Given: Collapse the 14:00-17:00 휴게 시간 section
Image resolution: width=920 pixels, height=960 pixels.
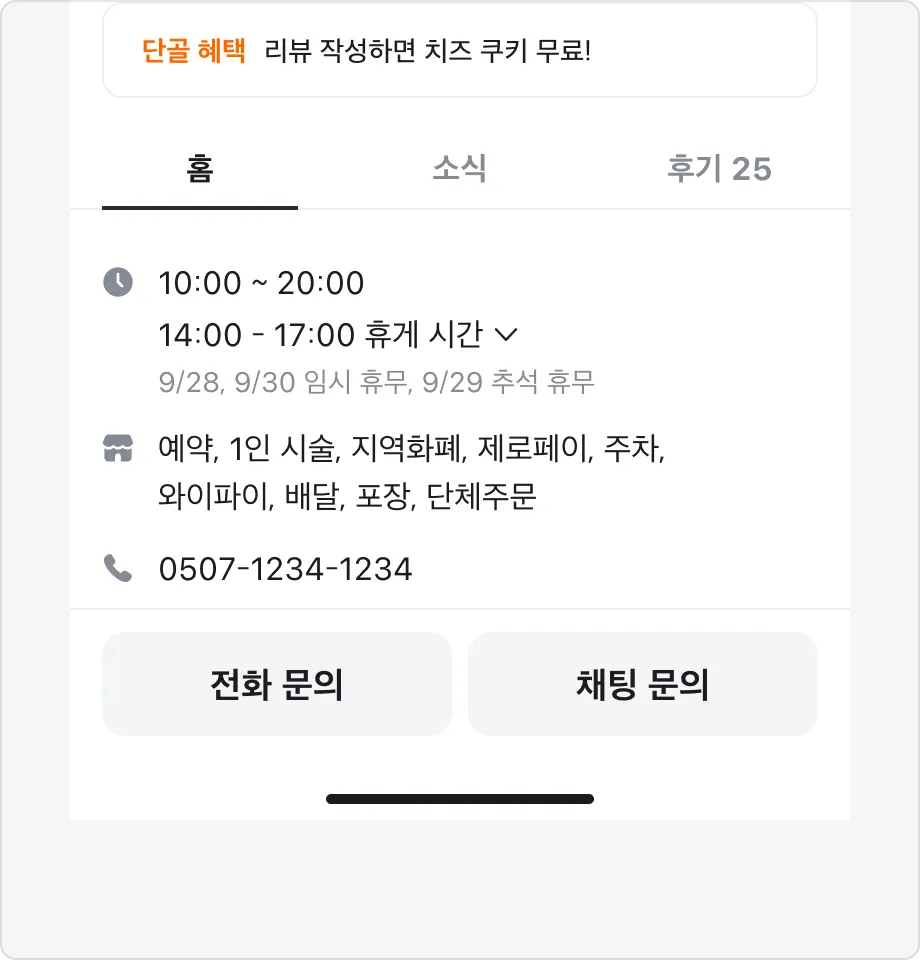Looking at the screenshot, I should (x=507, y=335).
